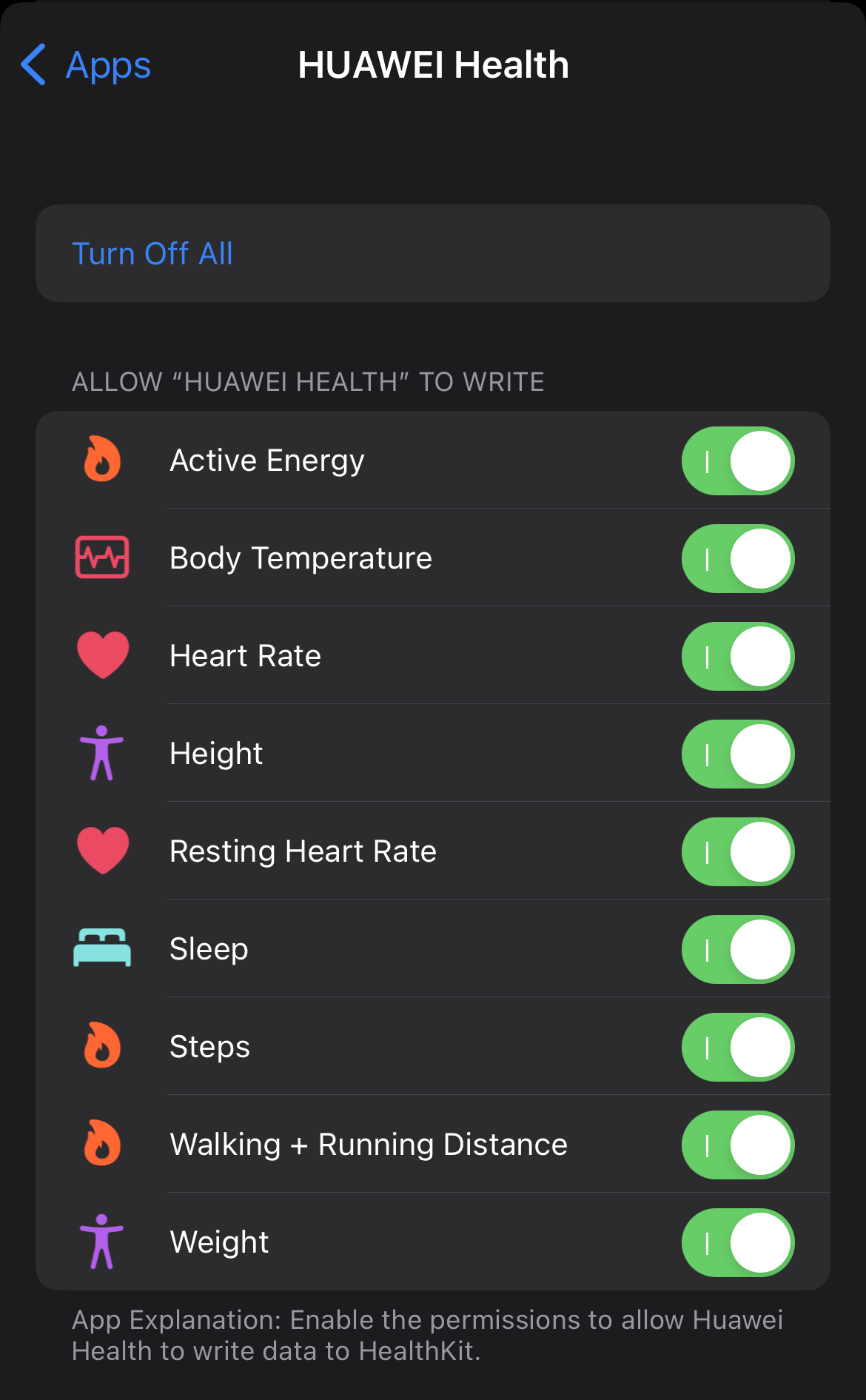The width and height of the screenshot is (866, 1400).
Task: Toggle Steps write permission
Action: tap(737, 1048)
